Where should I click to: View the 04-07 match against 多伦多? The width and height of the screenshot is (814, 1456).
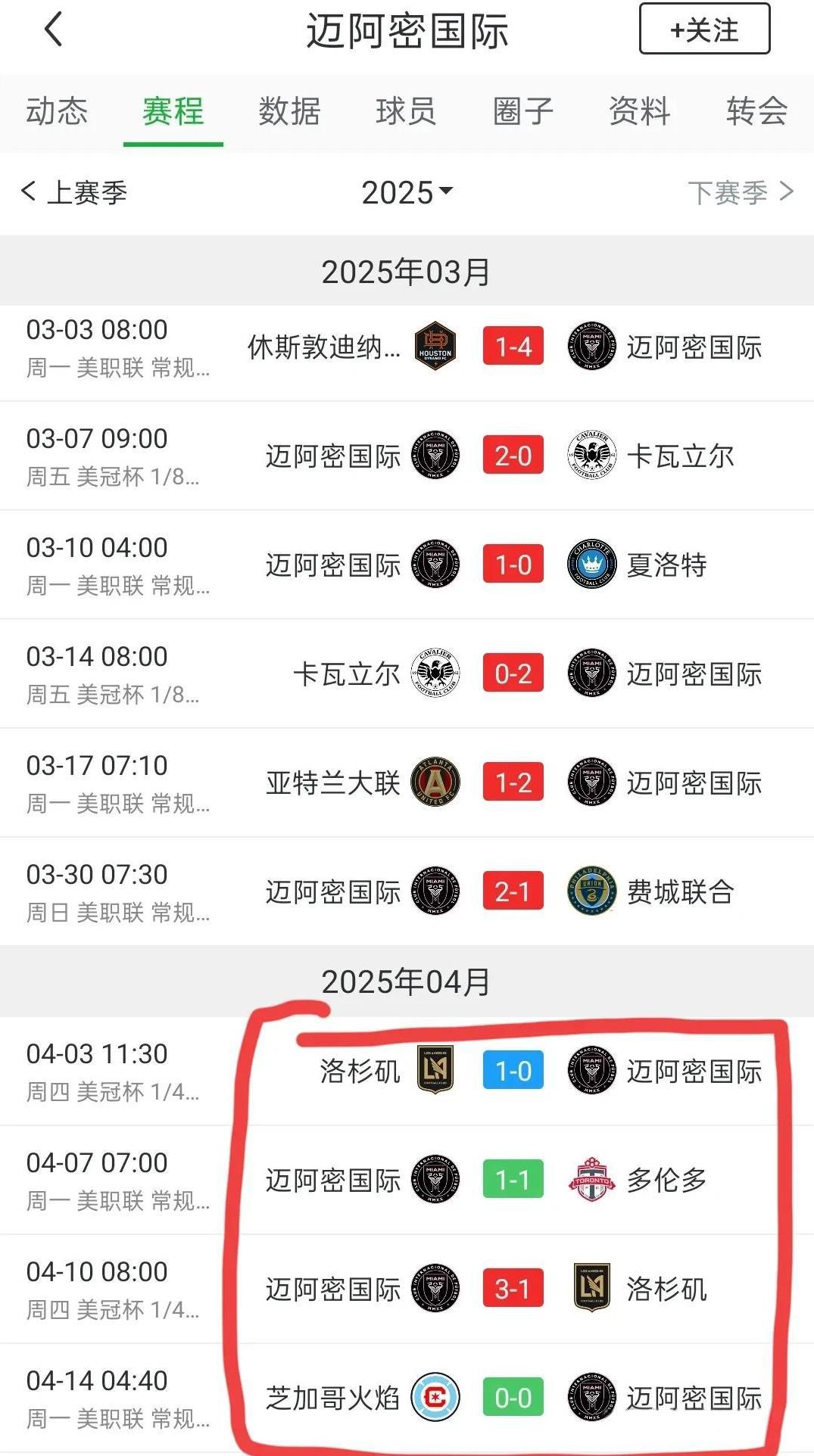(x=407, y=1181)
